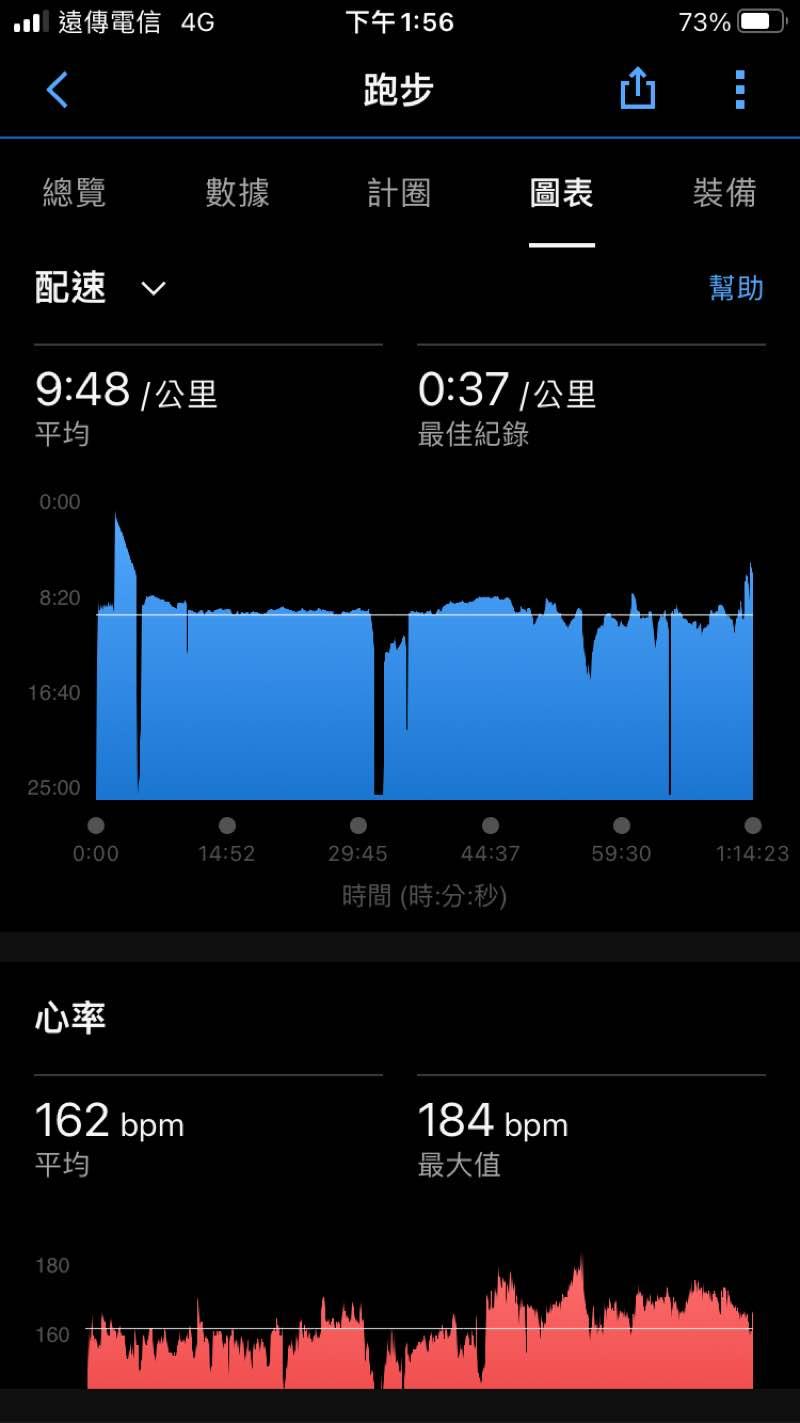Open the 計圈 laps tab

tap(399, 193)
